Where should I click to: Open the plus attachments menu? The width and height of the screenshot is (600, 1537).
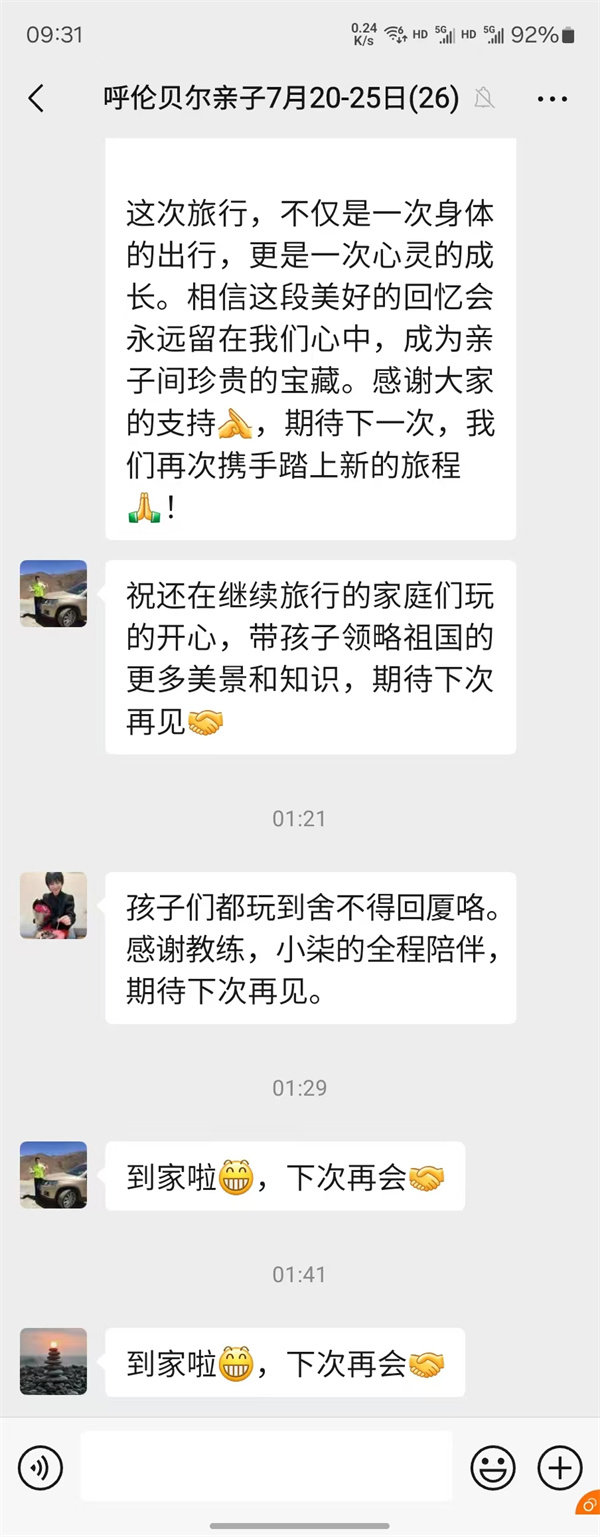(560, 1468)
